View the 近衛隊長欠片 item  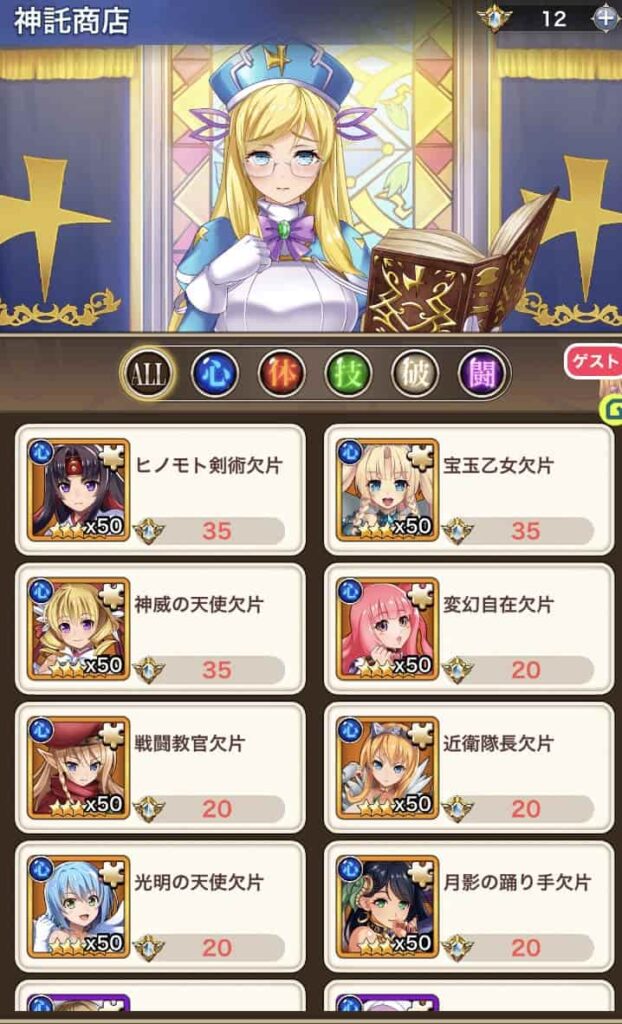(468, 768)
